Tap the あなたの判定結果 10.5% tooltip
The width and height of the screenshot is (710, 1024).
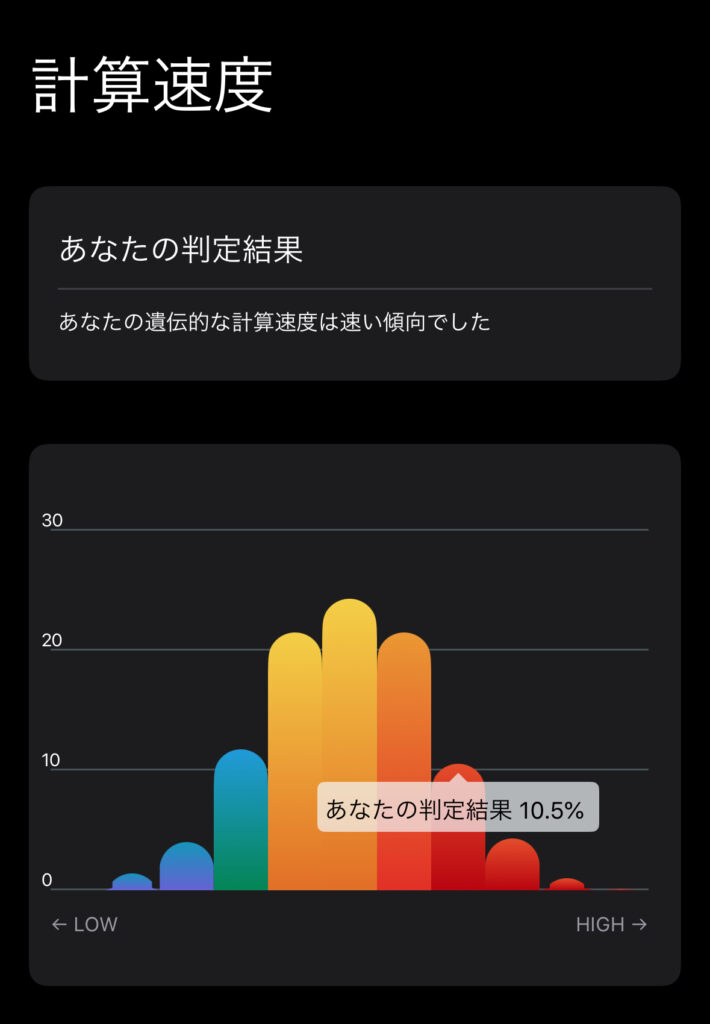457,809
